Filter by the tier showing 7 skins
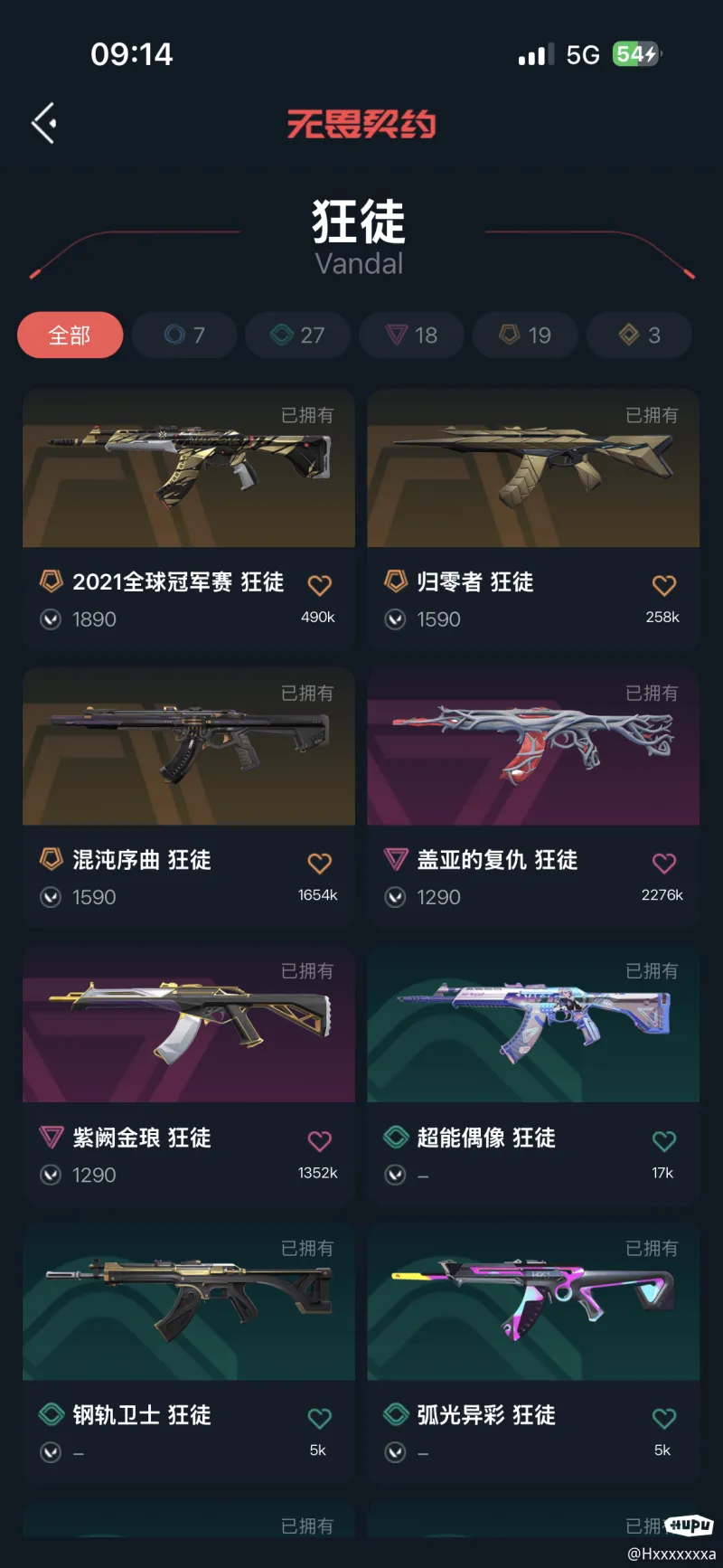Screen dimensions: 723x1568 click(184, 335)
